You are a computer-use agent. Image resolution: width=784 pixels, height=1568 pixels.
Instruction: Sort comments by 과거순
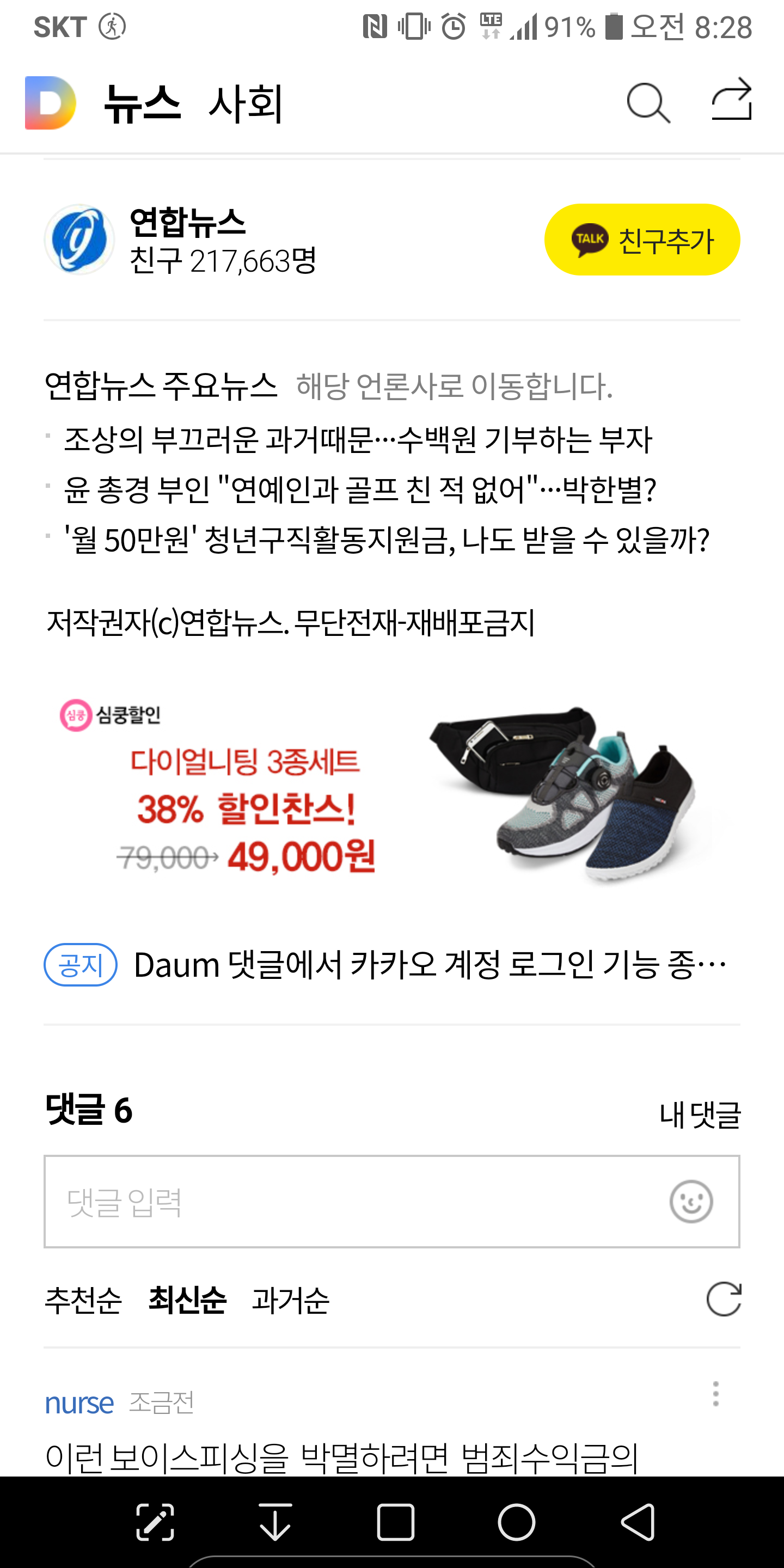290,1300
